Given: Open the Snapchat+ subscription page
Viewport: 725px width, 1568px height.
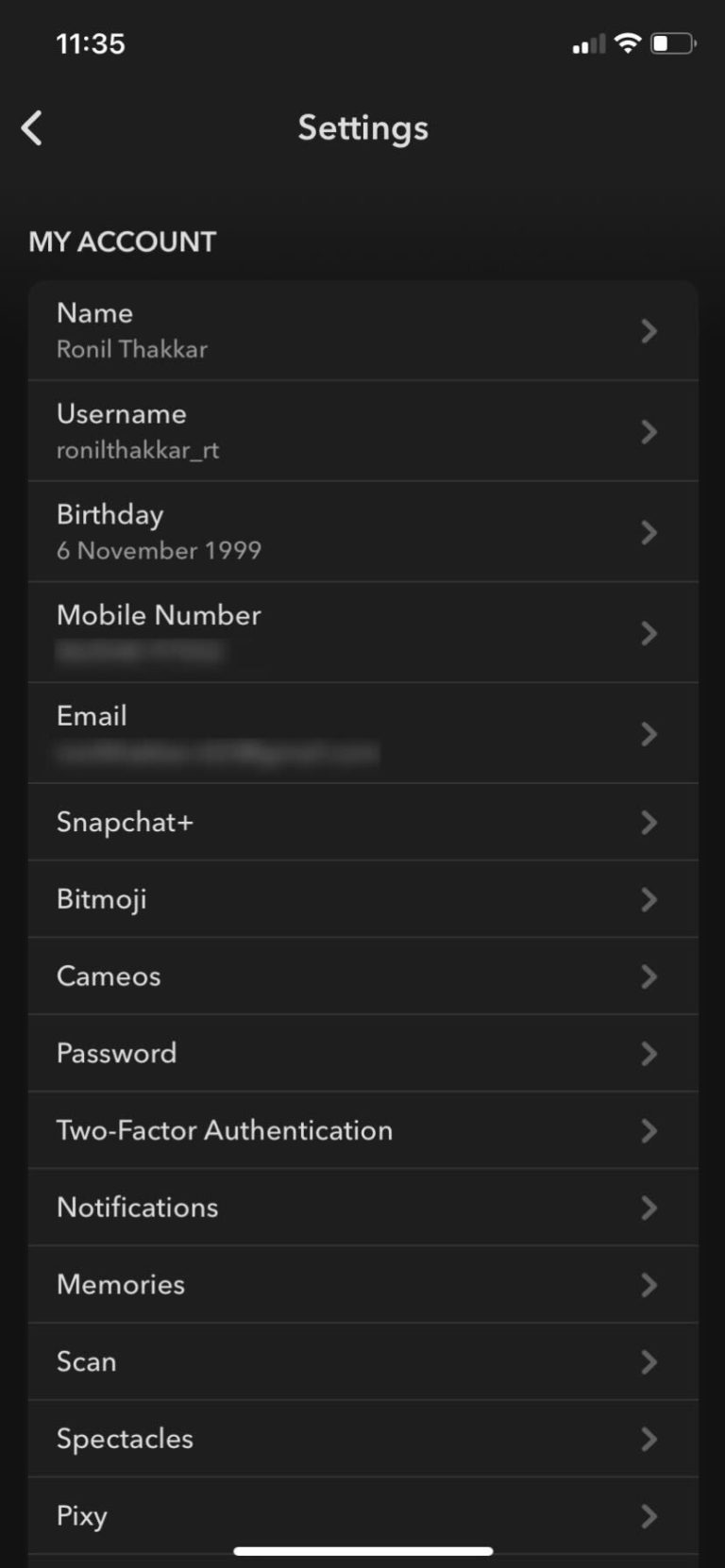Looking at the screenshot, I should click(x=362, y=822).
